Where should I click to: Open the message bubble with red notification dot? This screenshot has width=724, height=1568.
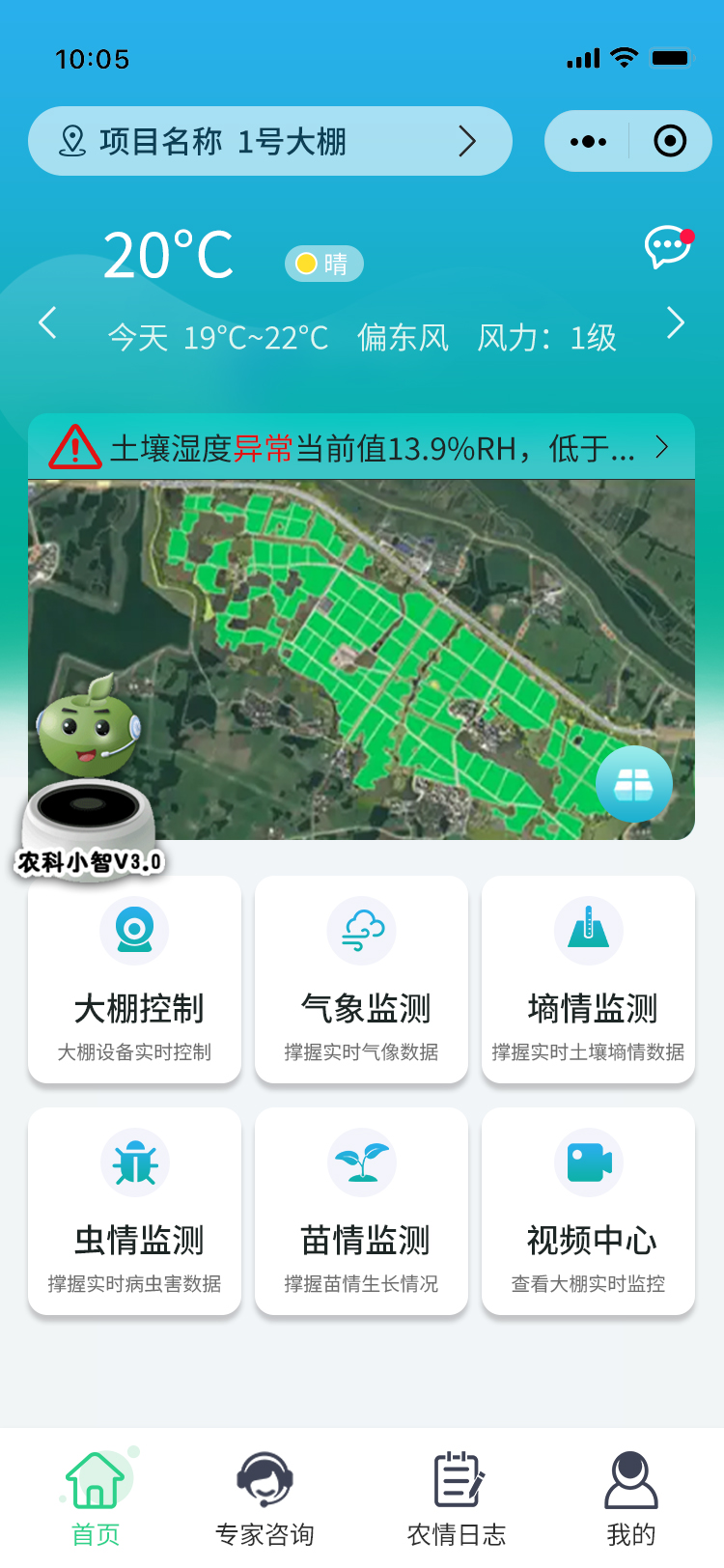coord(667,248)
